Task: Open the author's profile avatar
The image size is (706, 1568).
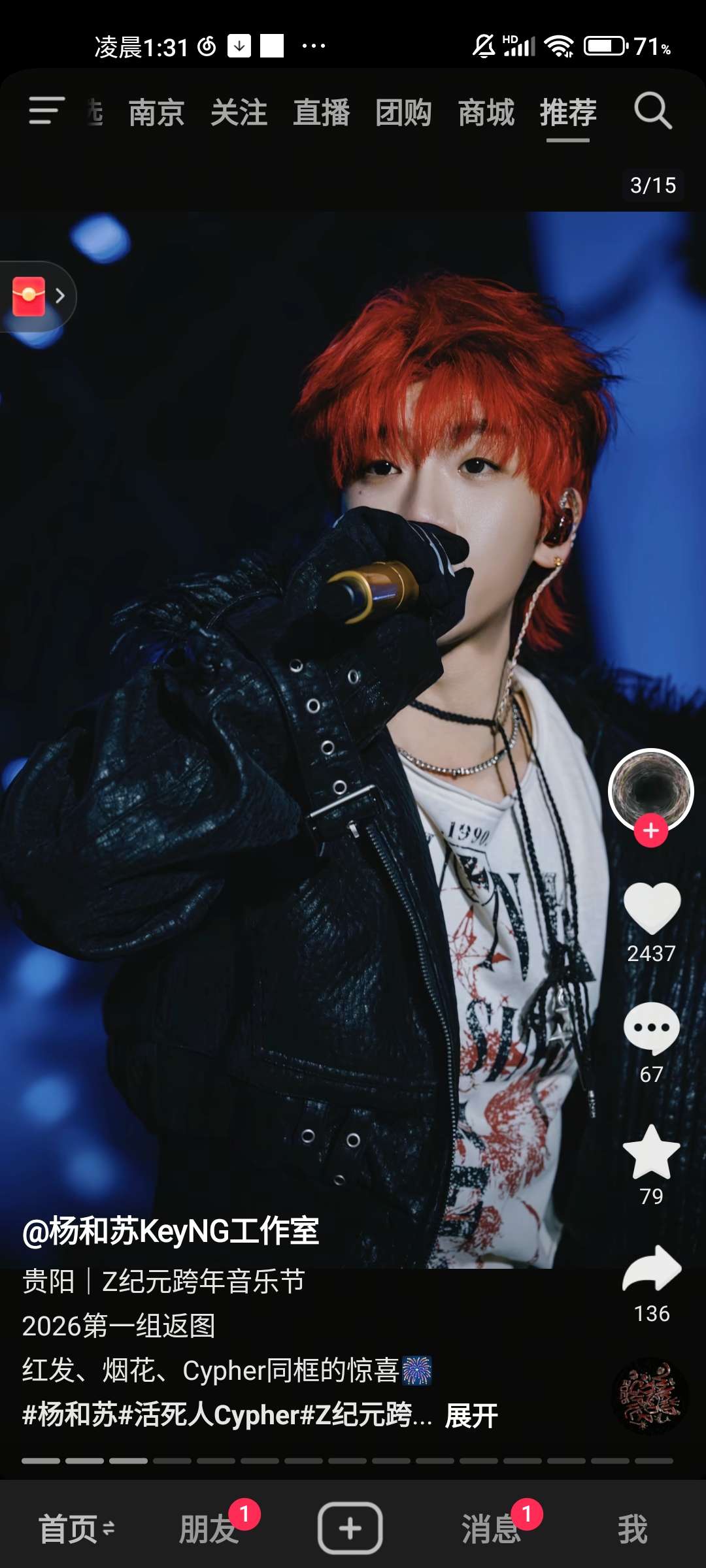Action: tap(650, 789)
